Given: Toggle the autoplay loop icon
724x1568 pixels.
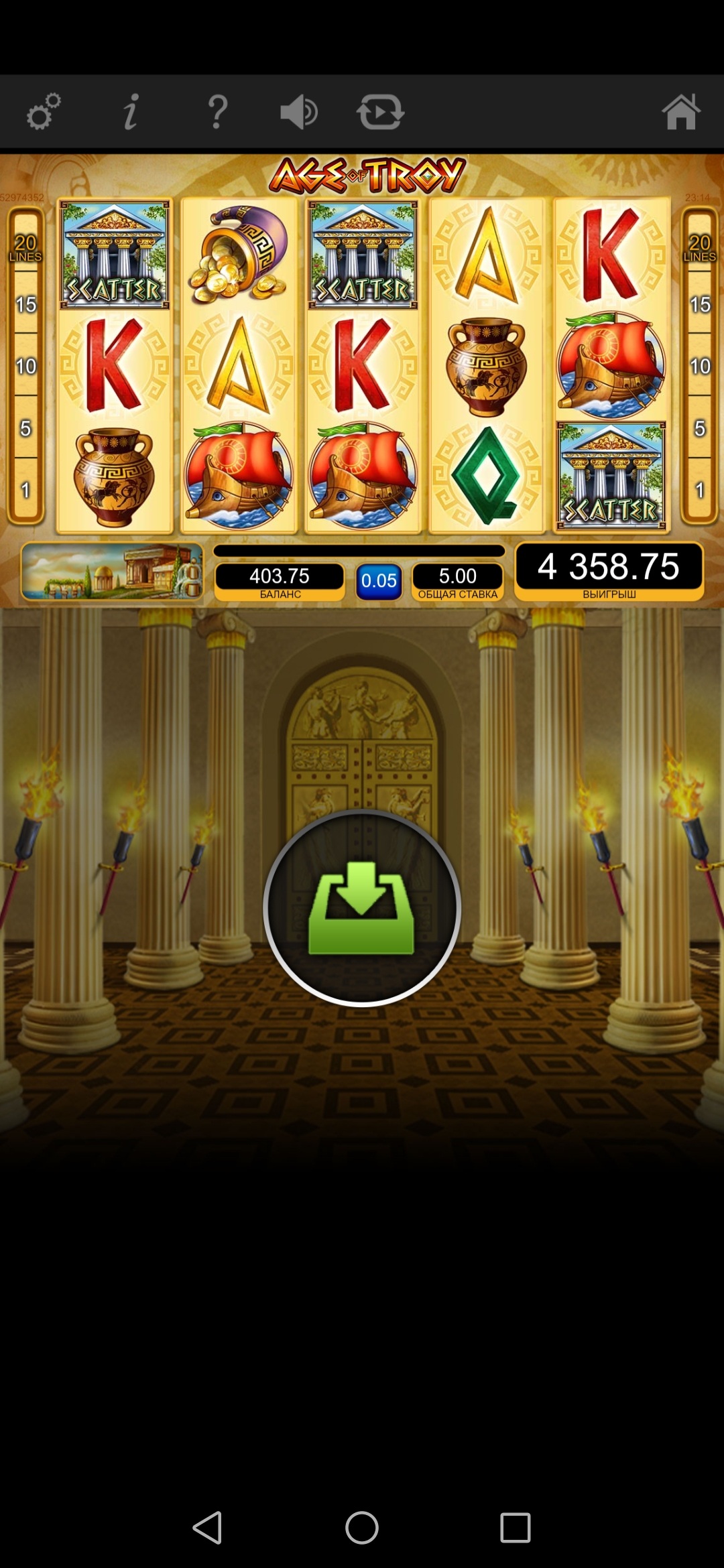Looking at the screenshot, I should [380, 111].
